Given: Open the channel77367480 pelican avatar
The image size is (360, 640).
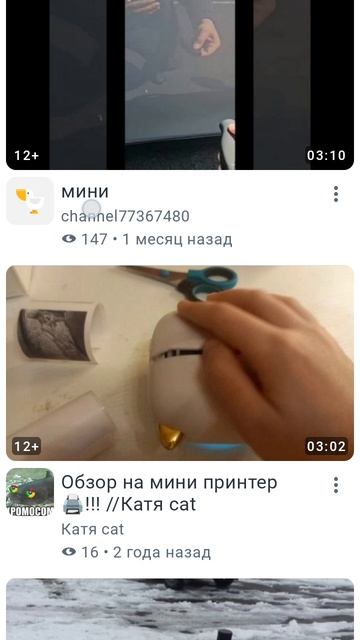Looking at the screenshot, I should 30,201.
